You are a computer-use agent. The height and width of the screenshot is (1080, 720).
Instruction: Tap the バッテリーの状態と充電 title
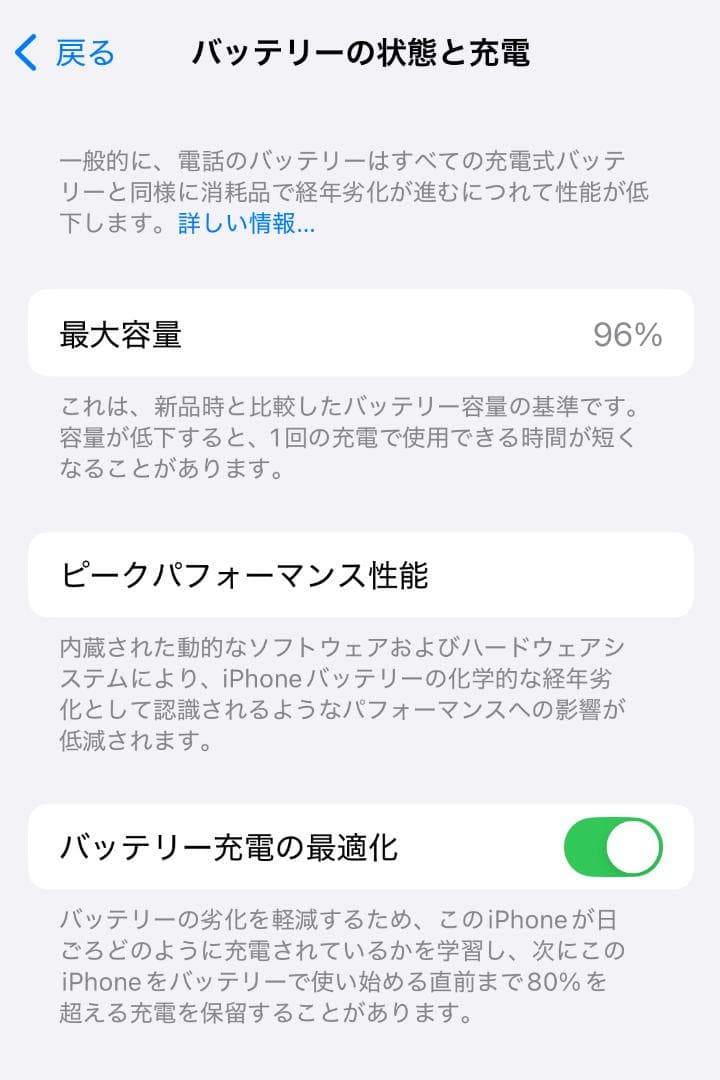click(360, 50)
